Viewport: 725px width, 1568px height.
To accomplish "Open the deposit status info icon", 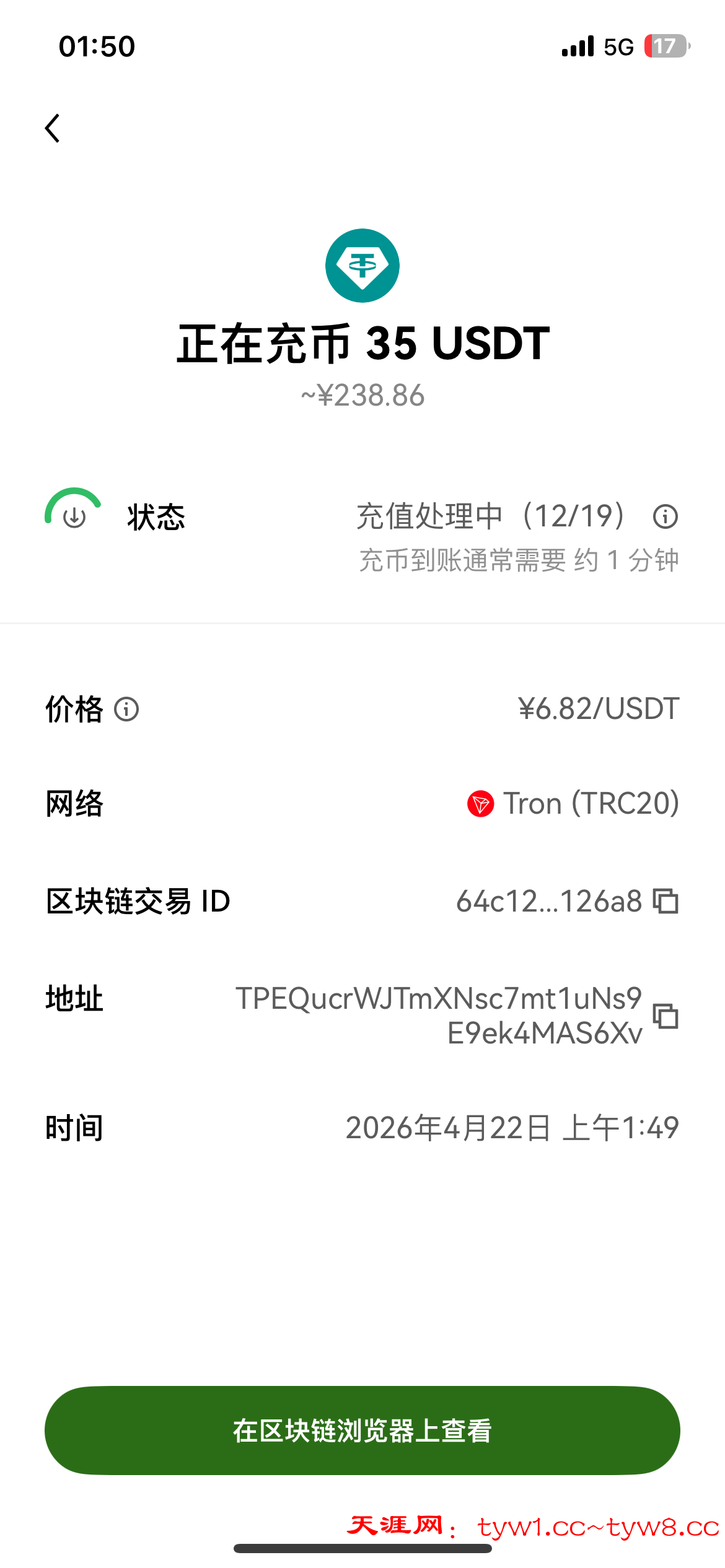I will (665, 516).
